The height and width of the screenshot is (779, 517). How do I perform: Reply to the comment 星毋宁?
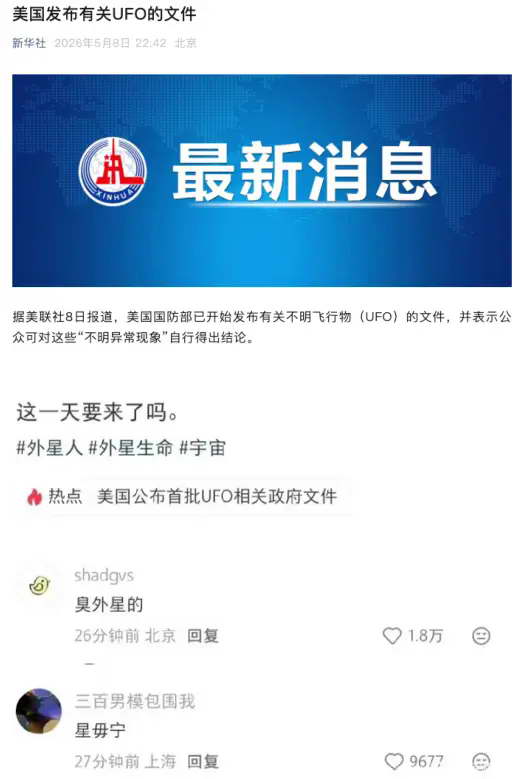pos(203,762)
